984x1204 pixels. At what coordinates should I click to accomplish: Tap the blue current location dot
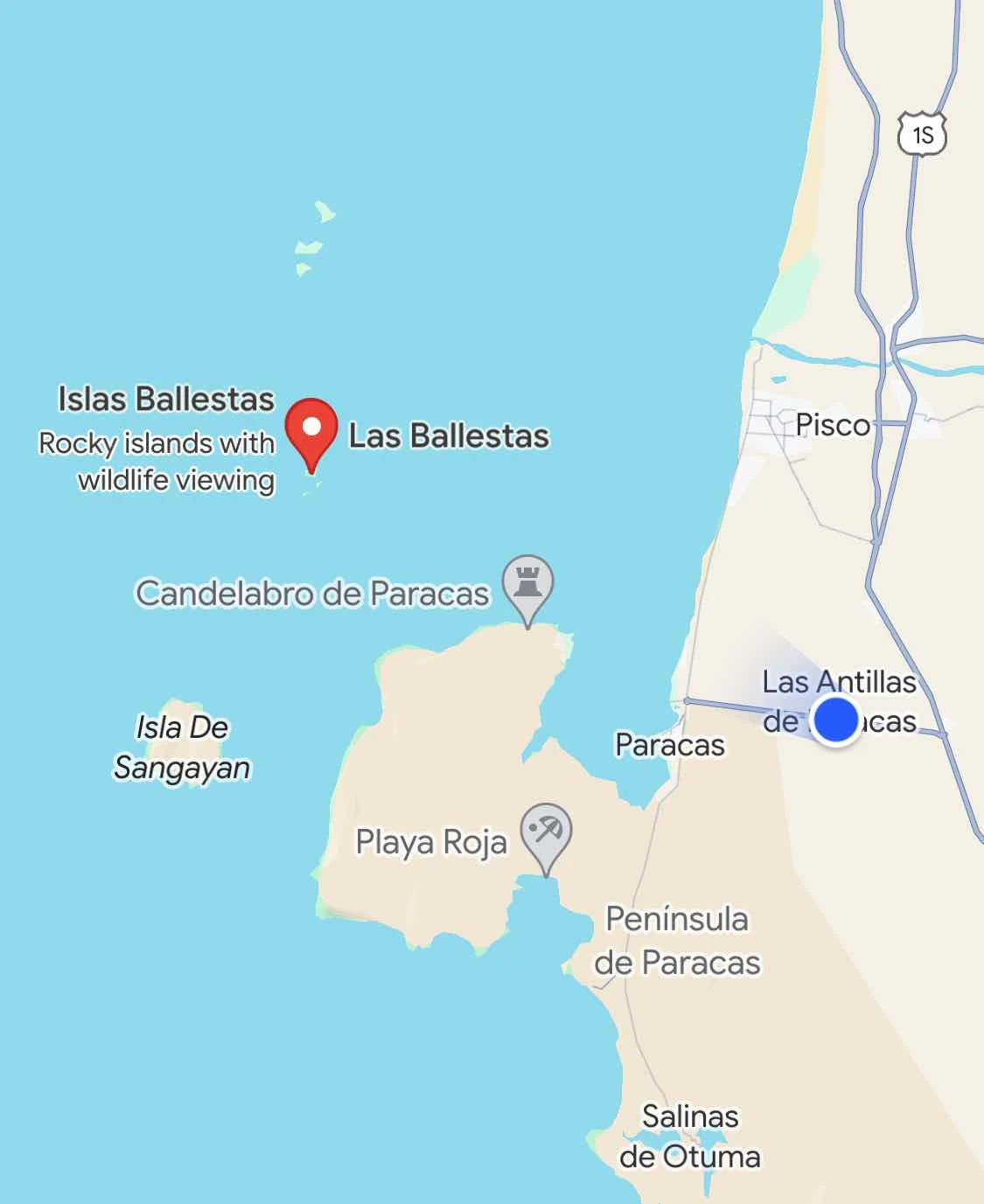[835, 720]
